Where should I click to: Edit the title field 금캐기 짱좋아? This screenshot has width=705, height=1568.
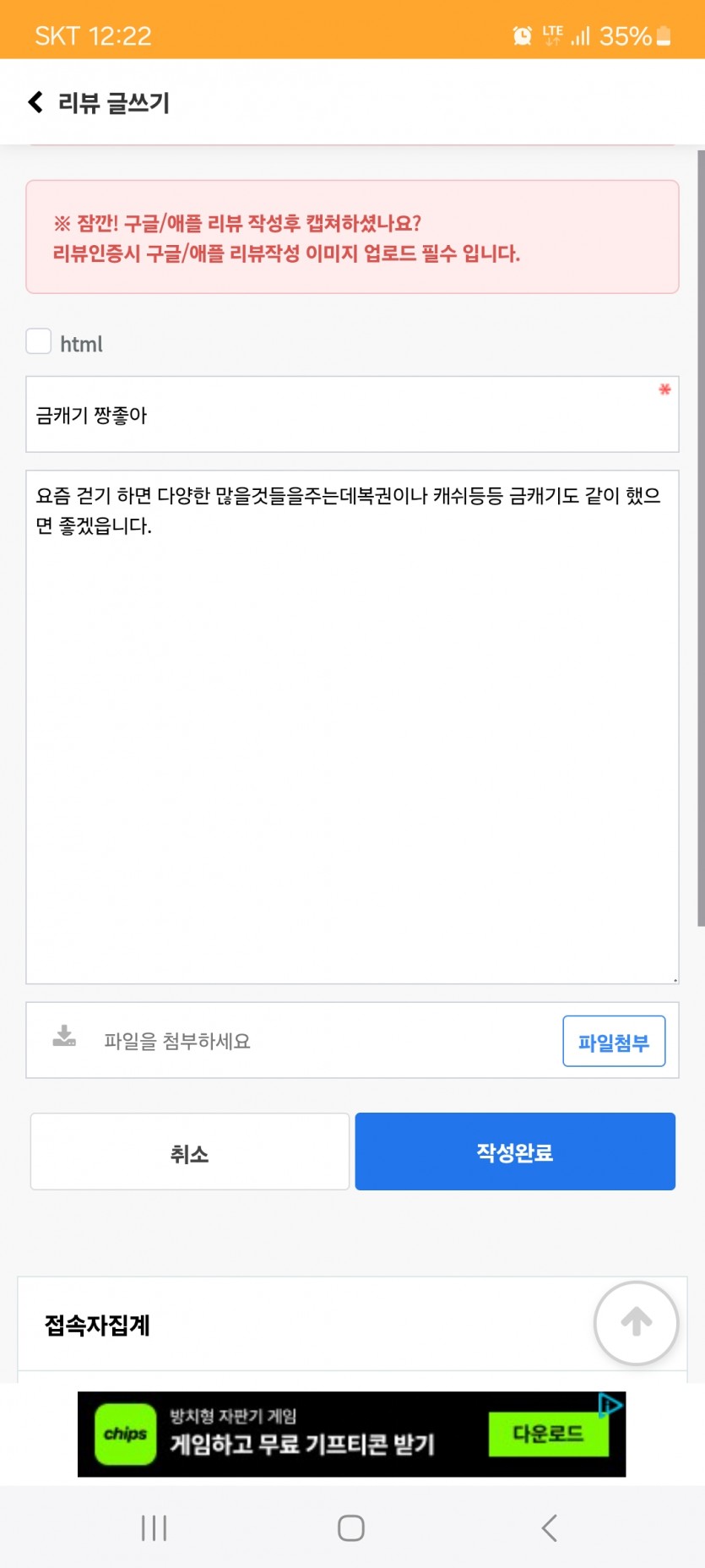(x=352, y=414)
